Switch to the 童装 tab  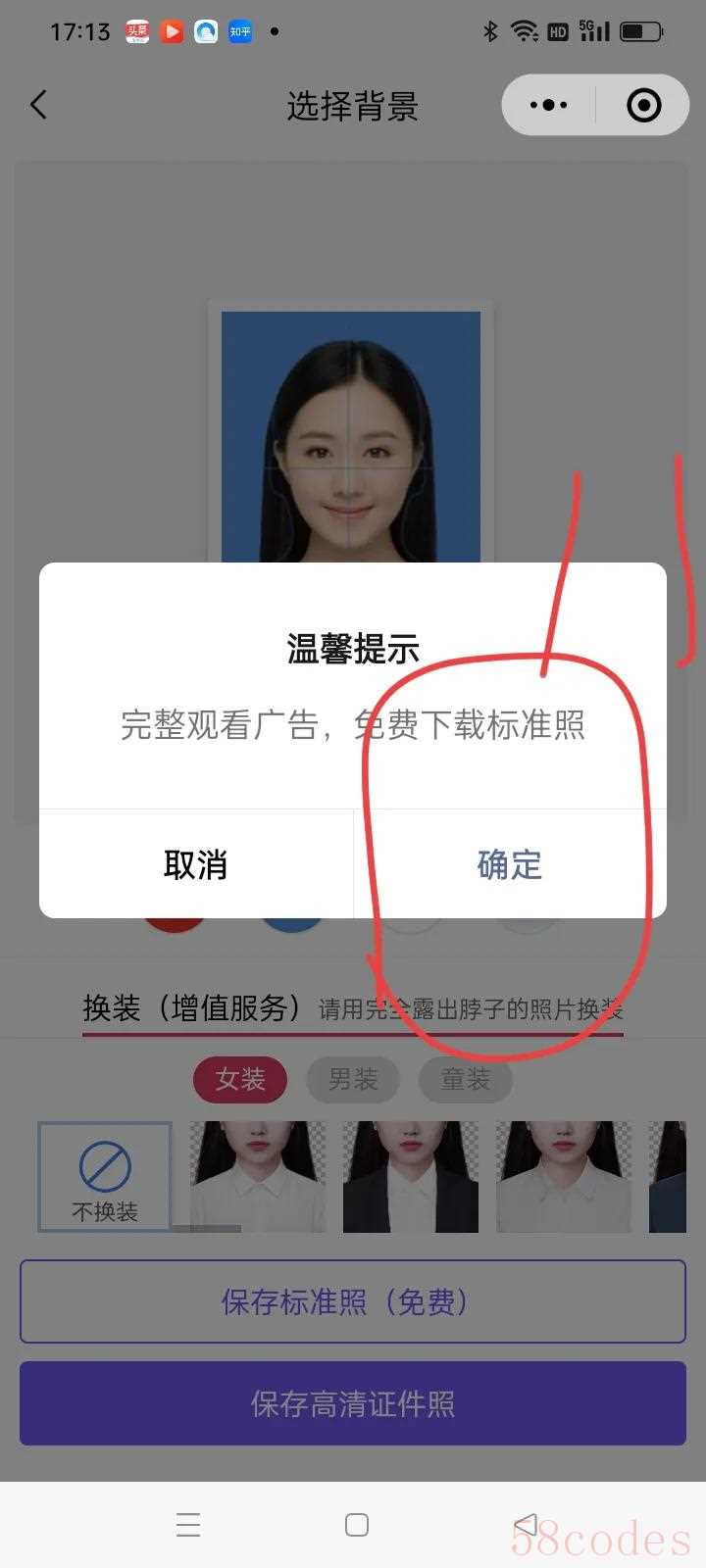pyautogui.click(x=465, y=1080)
